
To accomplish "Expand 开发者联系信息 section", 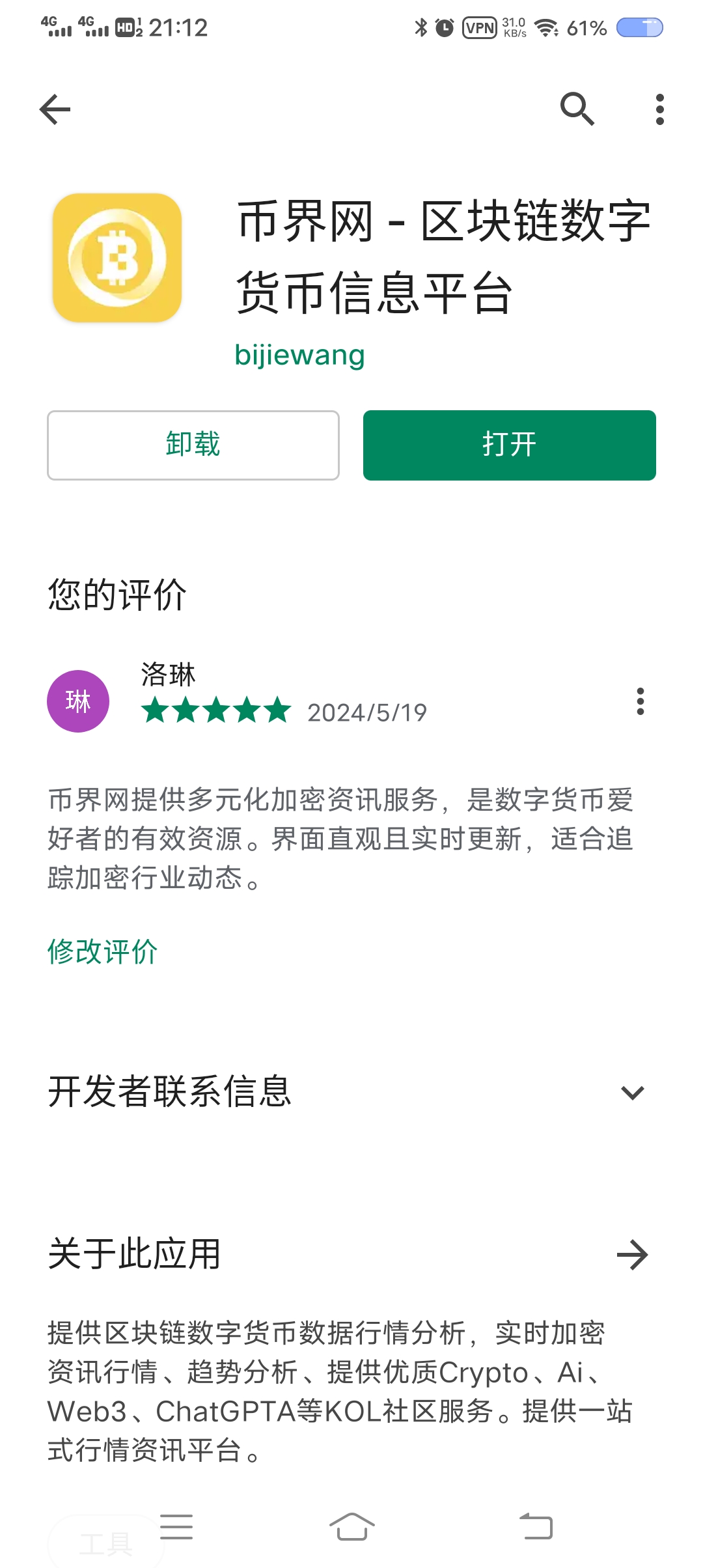I will [x=632, y=1092].
